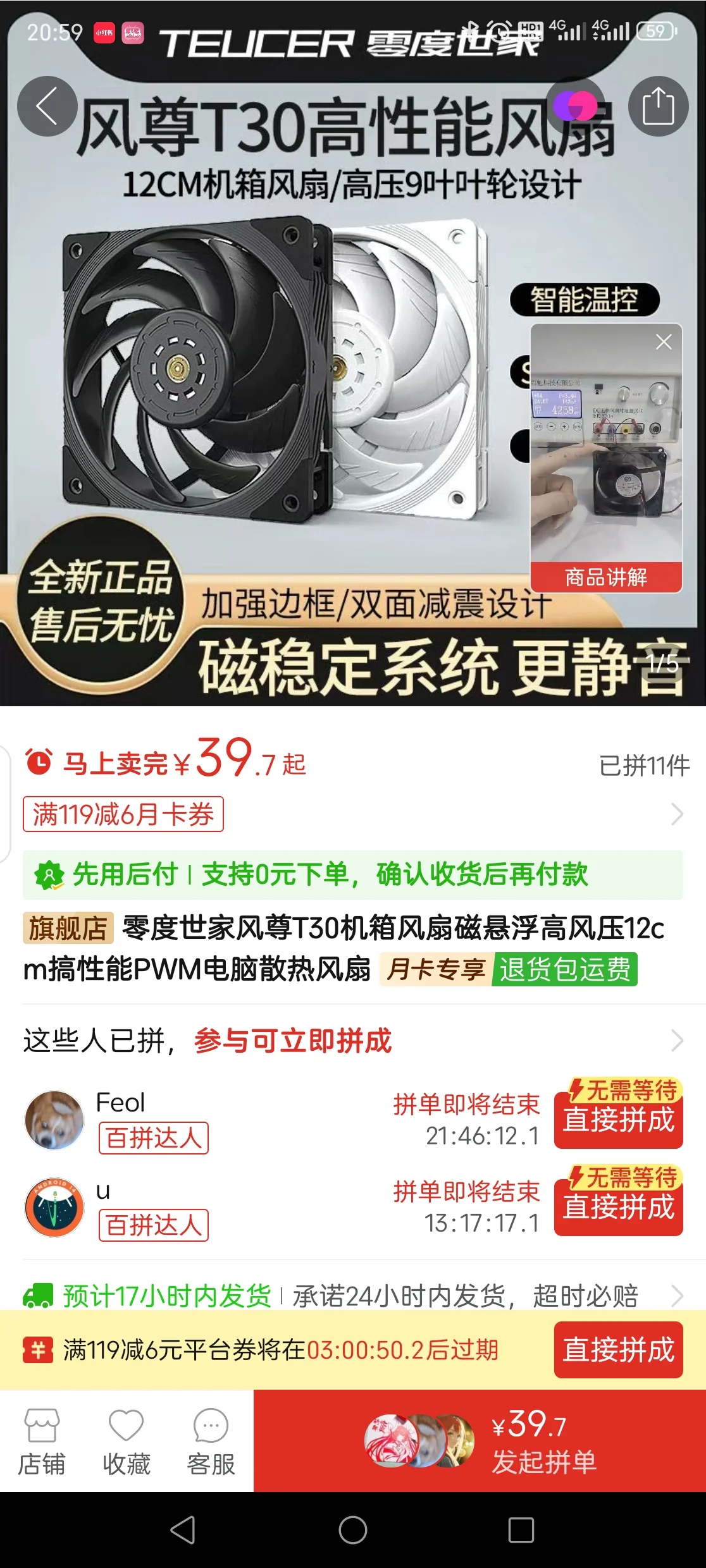Image resolution: width=706 pixels, height=1568 pixels.
Task: Open the shipping promise details row
Action: [x=353, y=1295]
